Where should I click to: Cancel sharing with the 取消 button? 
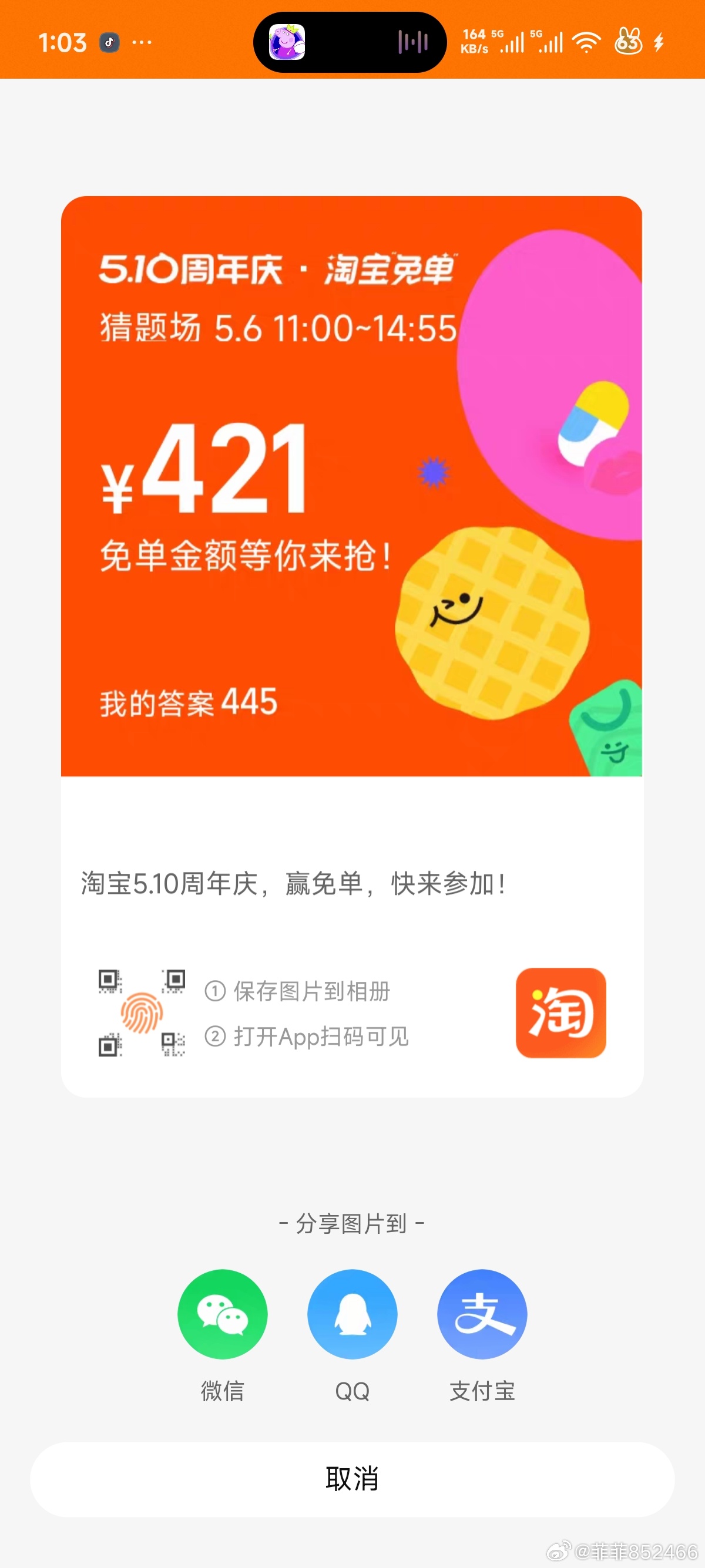[352, 1479]
